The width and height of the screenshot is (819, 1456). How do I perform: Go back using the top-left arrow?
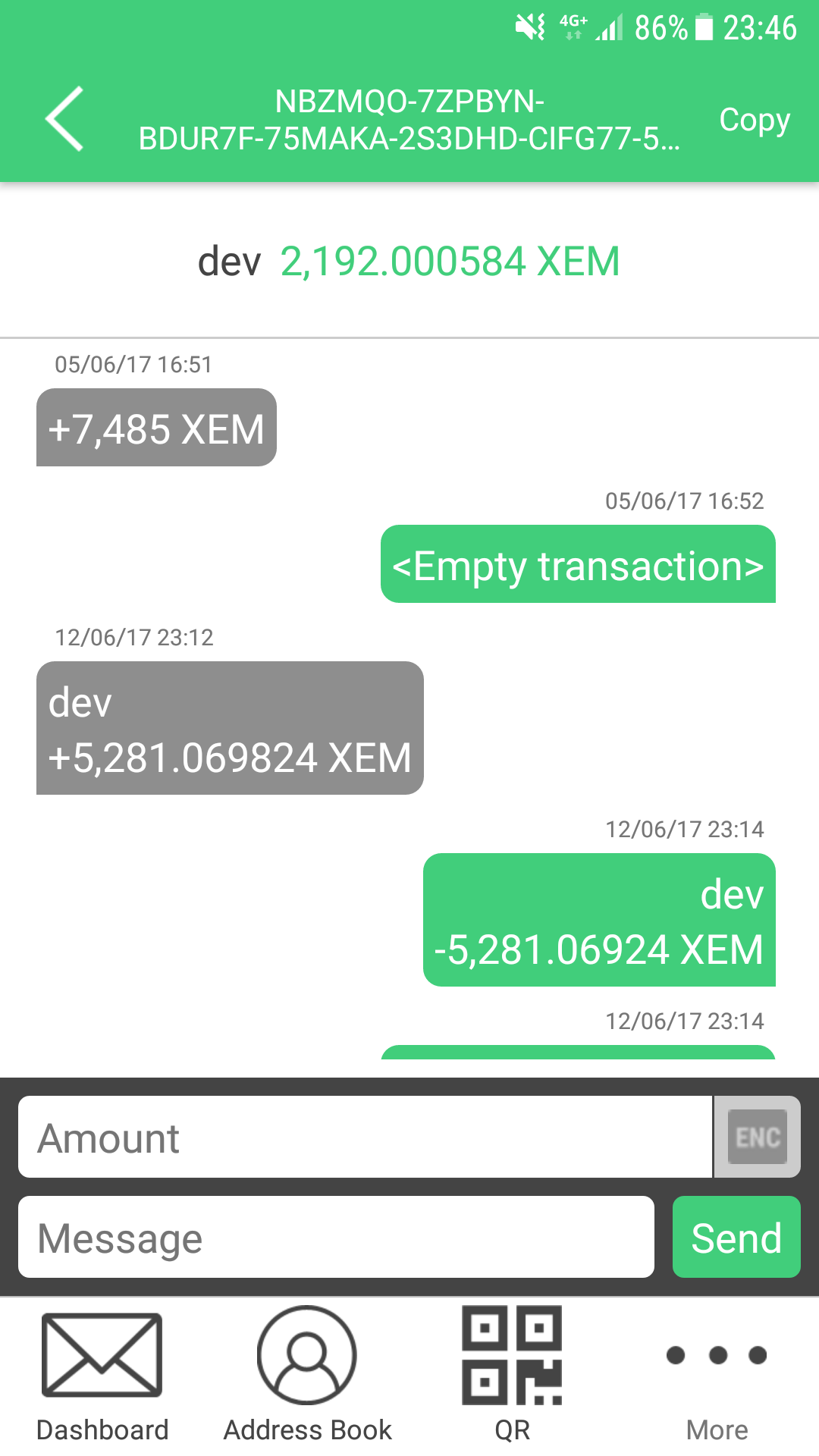pyautogui.click(x=64, y=119)
